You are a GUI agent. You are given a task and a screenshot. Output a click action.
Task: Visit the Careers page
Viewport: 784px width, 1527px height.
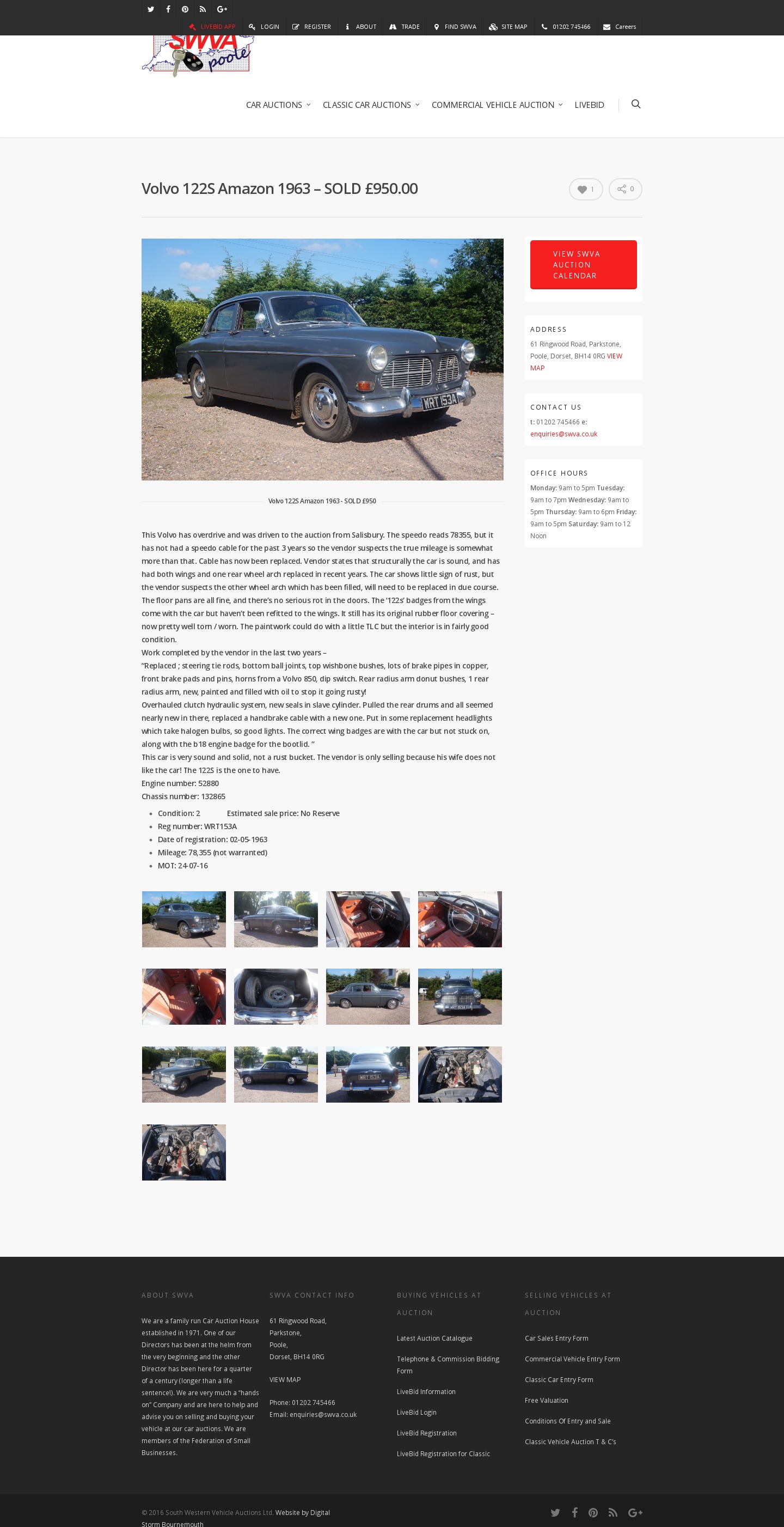point(619,27)
